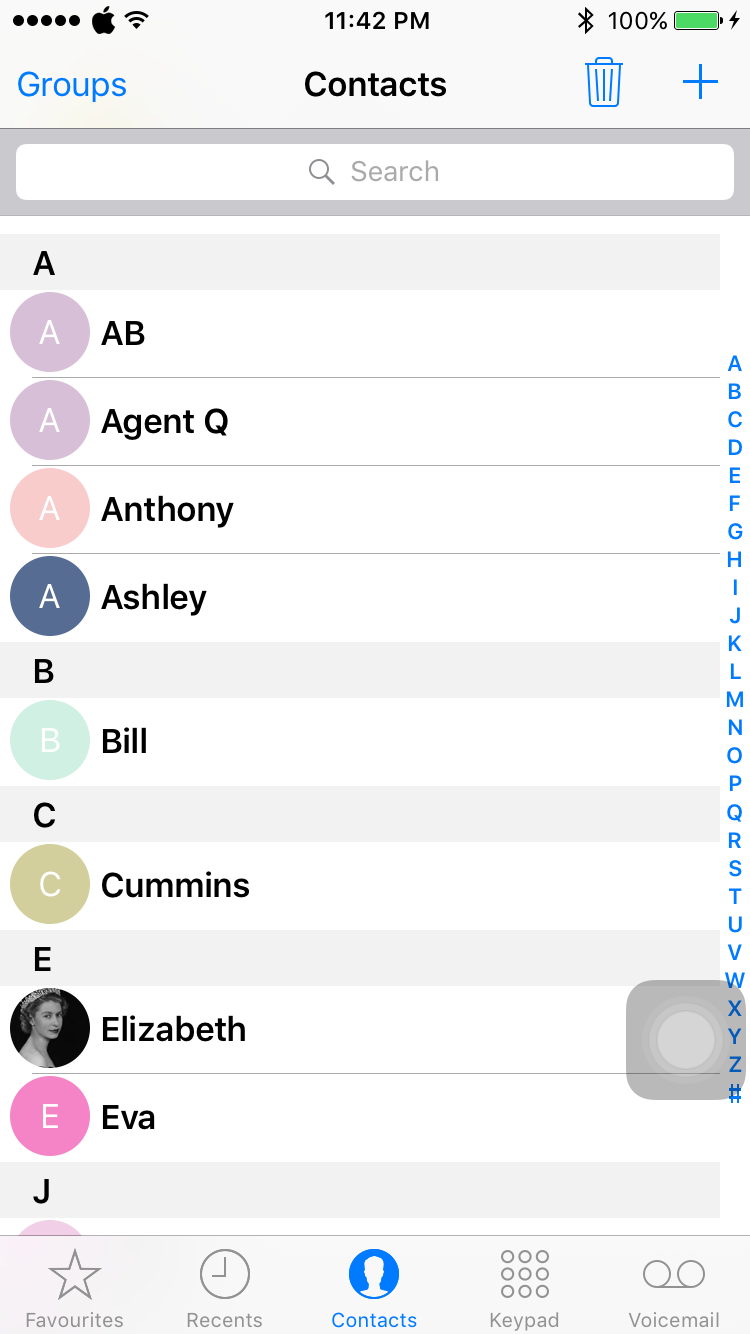Open the contact AB
The width and height of the screenshot is (750, 1334).
360,333
